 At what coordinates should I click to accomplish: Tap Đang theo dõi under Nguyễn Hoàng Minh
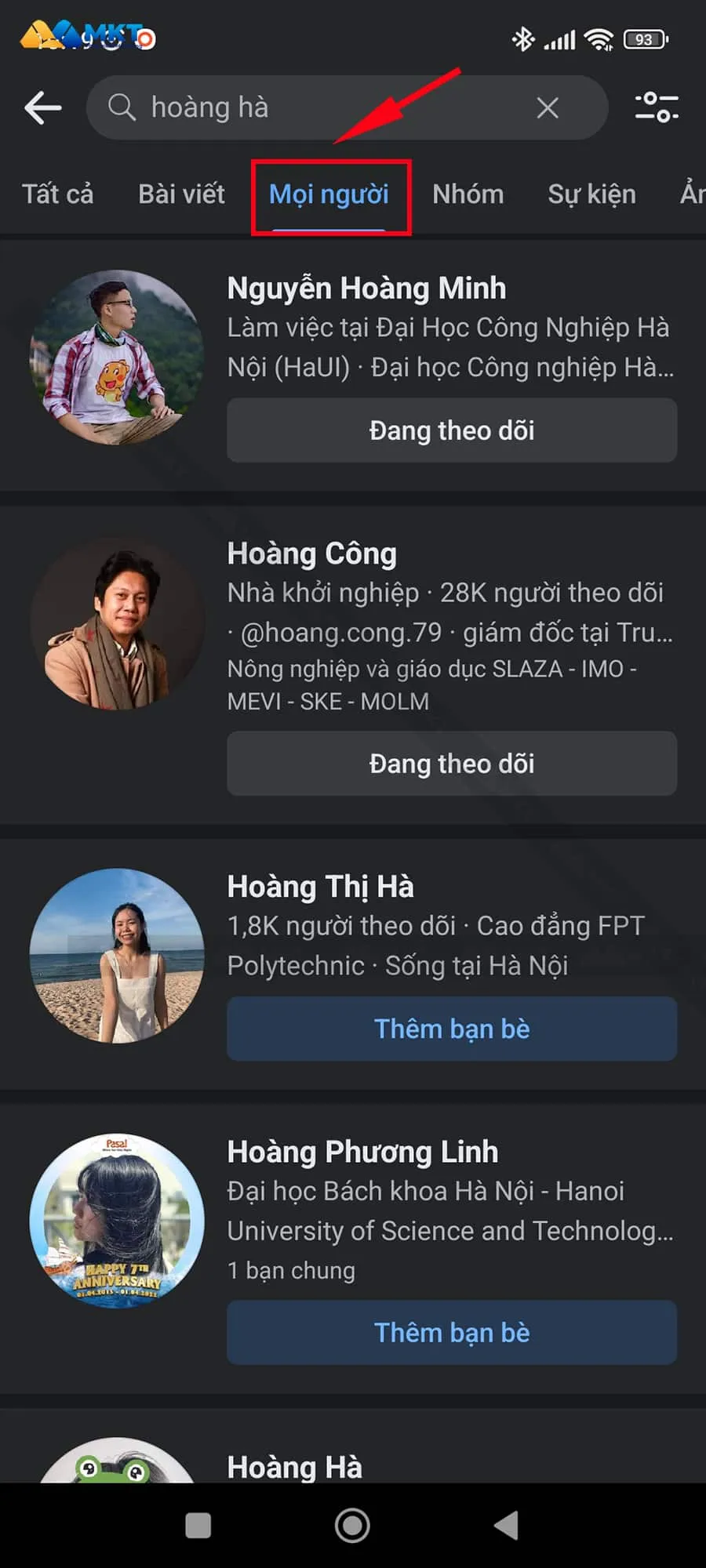(451, 430)
